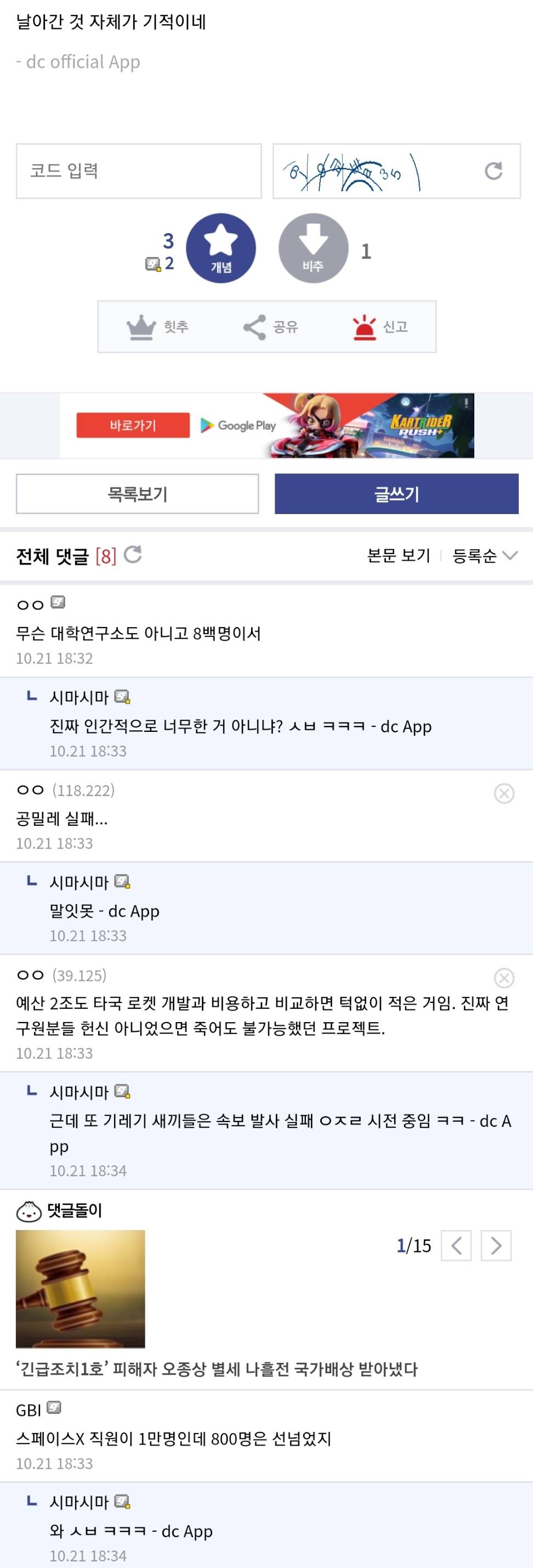Screen dimensions: 533x1568
Task: Upvote the post with 개념 button
Action: [x=221, y=249]
